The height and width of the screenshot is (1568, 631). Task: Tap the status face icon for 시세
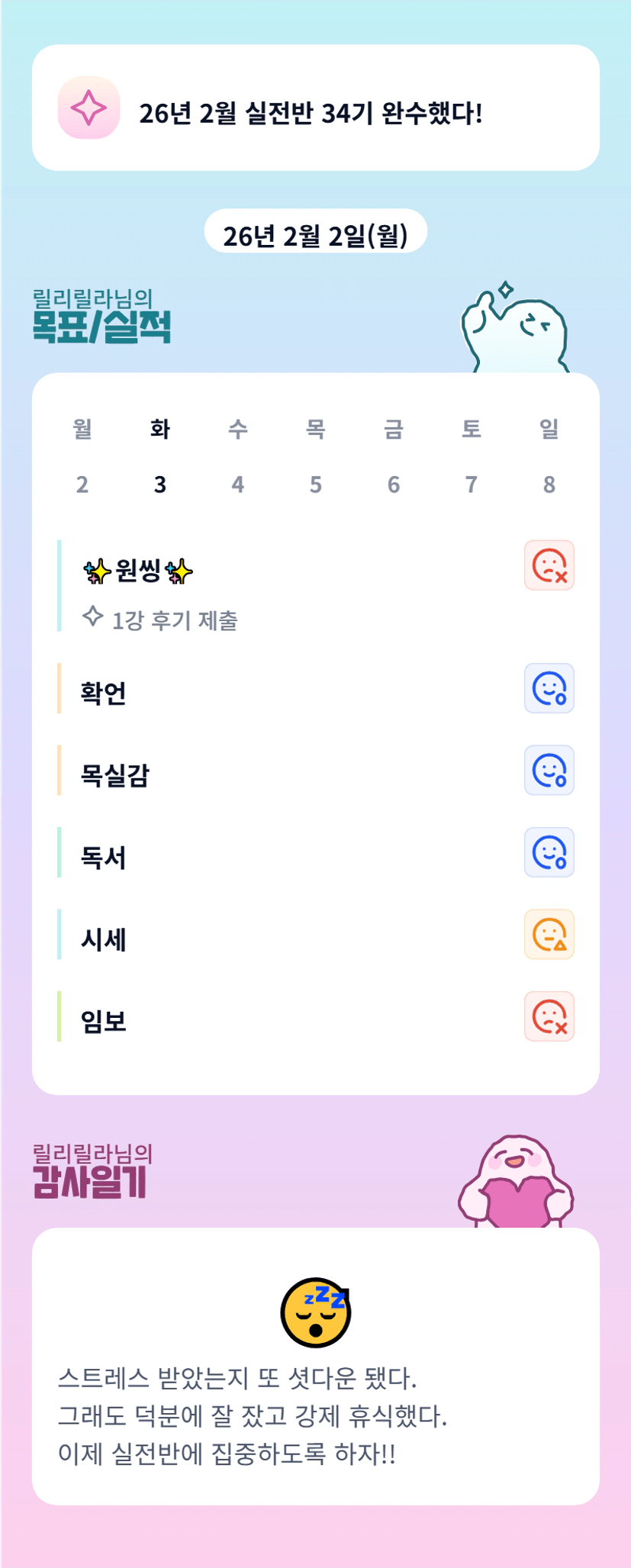tap(549, 935)
